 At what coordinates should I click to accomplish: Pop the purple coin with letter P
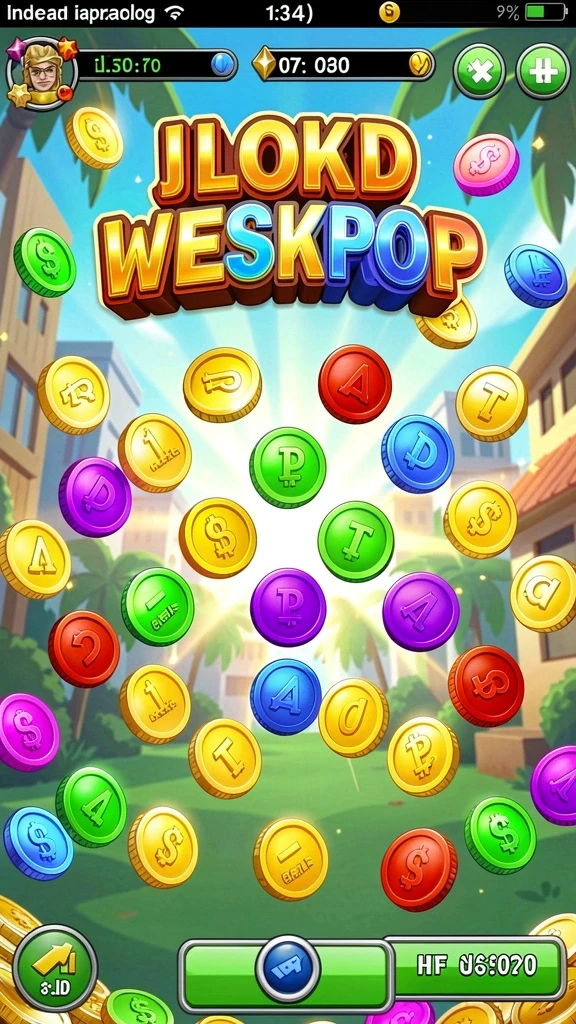[288, 607]
